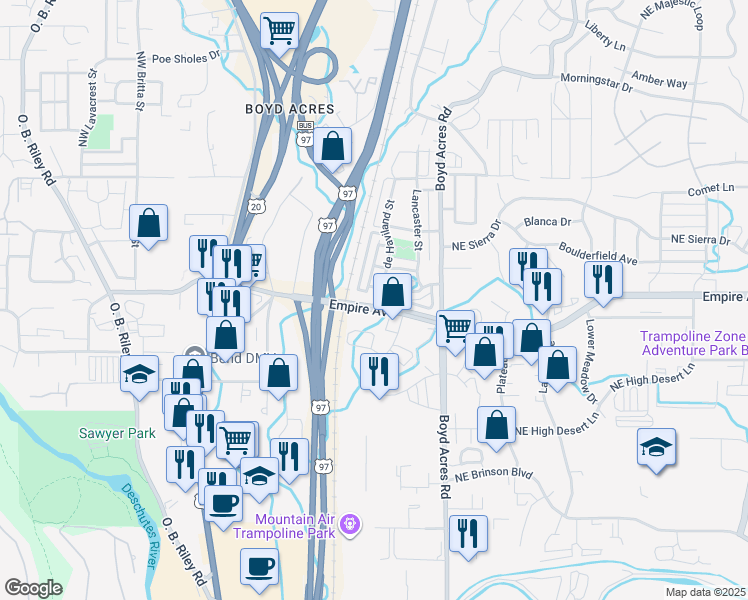Select the shopping bag marker in Boyd Acres
Screen dimensions: 748x600
click(x=332, y=147)
